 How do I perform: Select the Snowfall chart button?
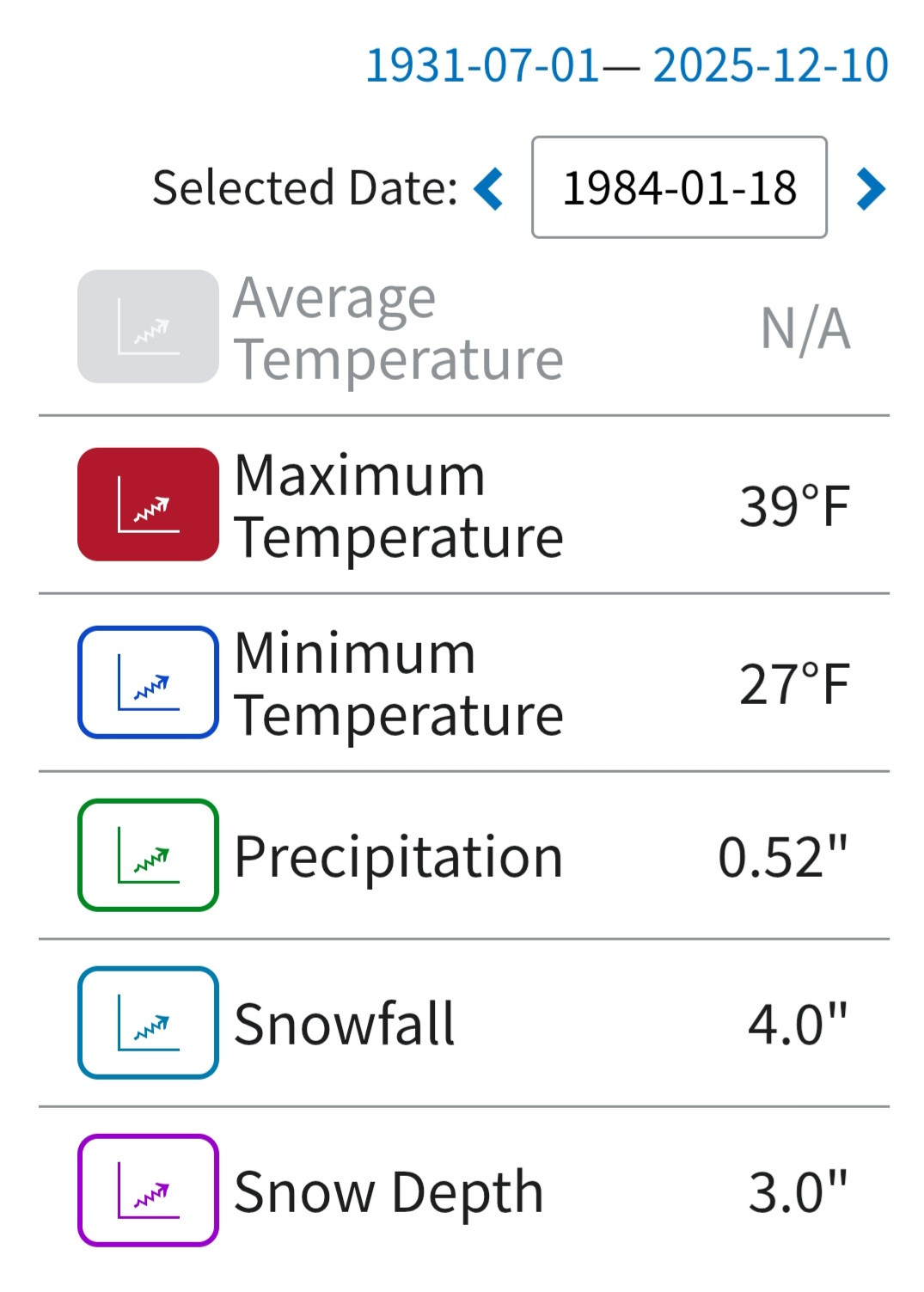point(148,1023)
